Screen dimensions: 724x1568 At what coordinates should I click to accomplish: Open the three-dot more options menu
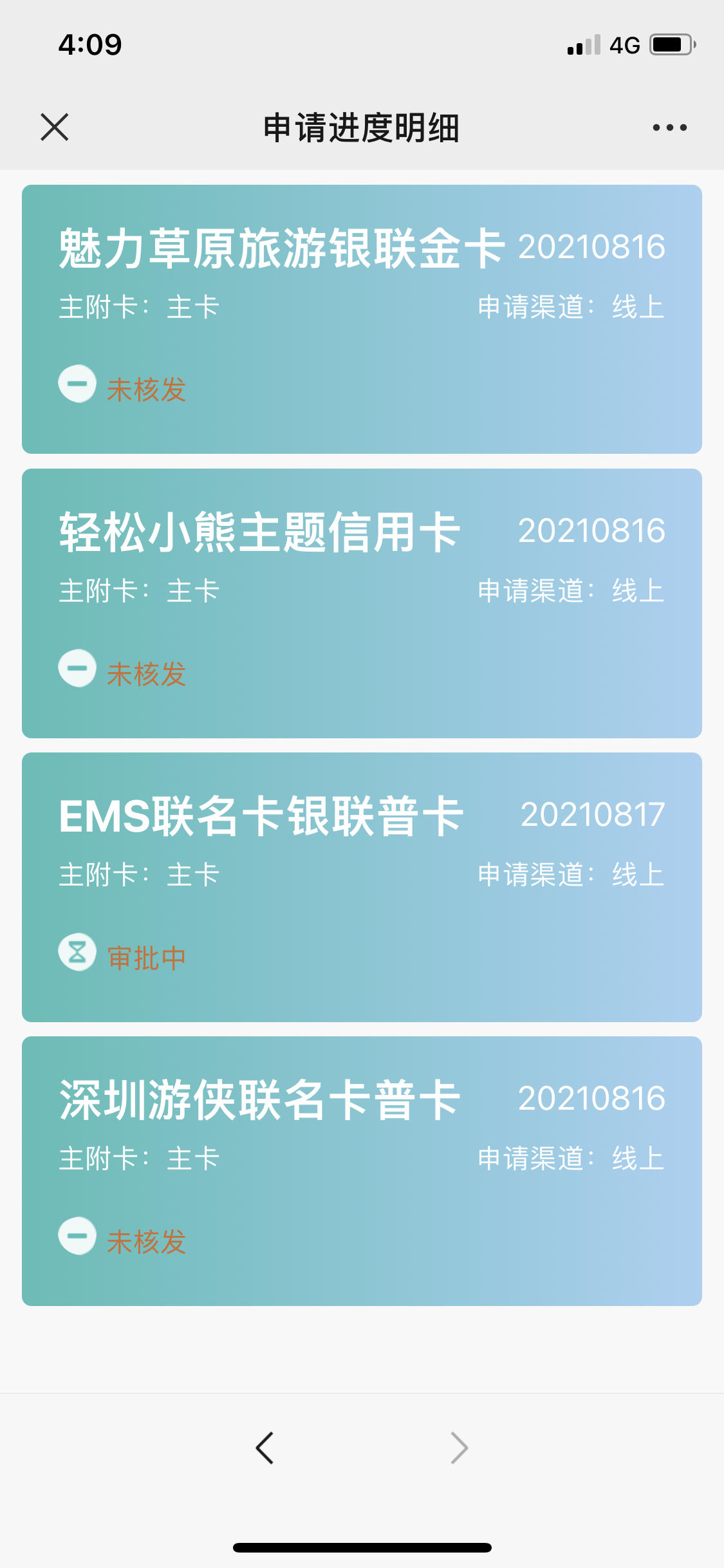669,127
